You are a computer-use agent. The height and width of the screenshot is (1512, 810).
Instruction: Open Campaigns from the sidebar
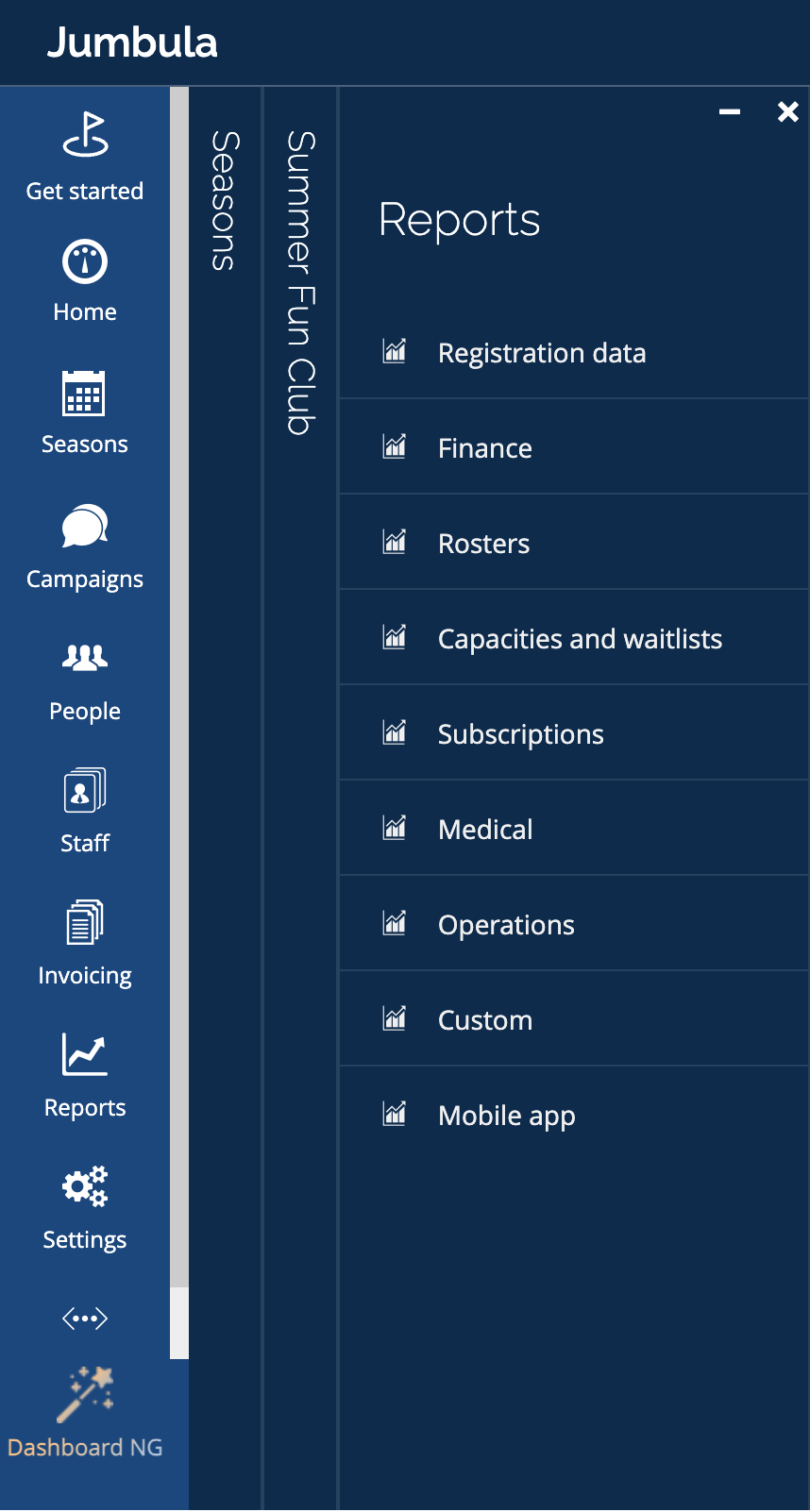tap(85, 547)
